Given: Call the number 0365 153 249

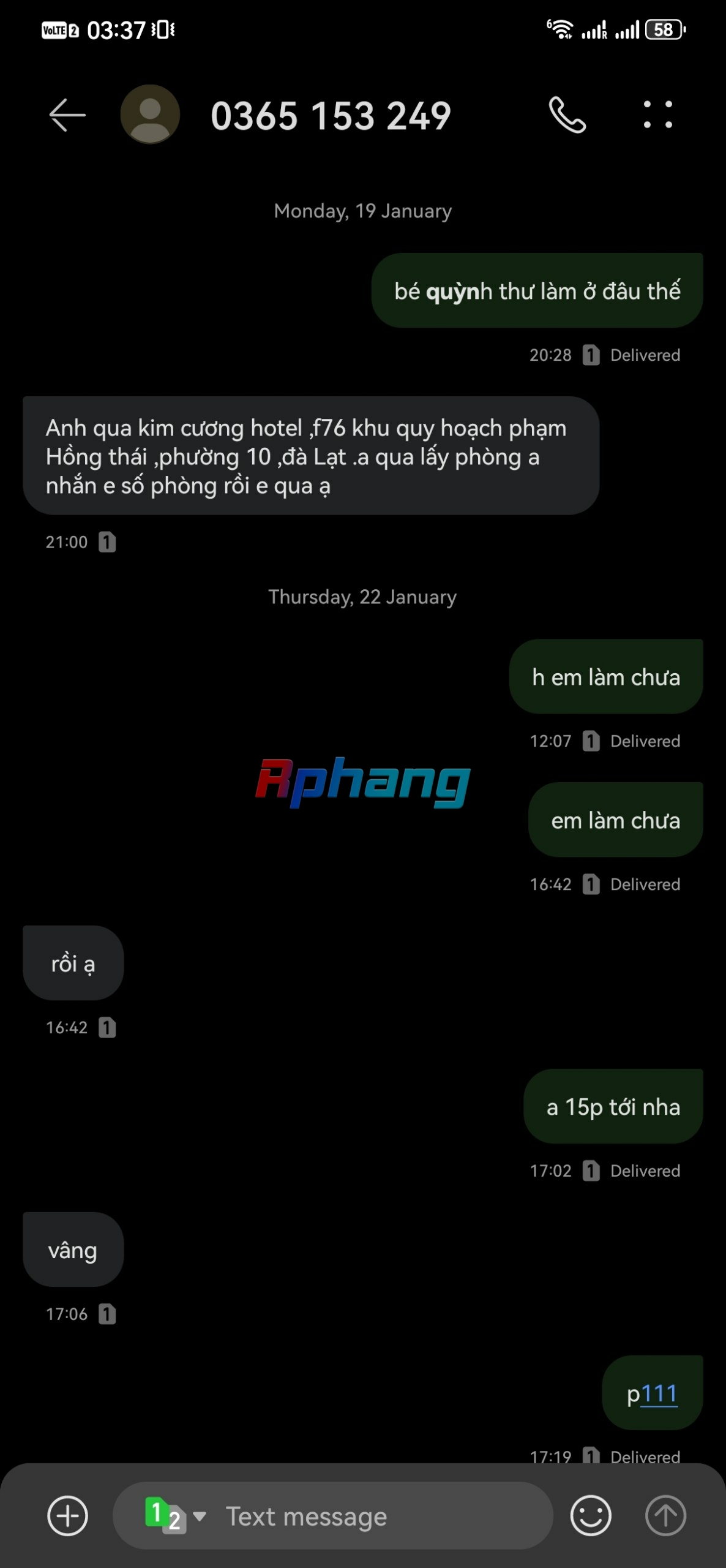Looking at the screenshot, I should tap(567, 115).
